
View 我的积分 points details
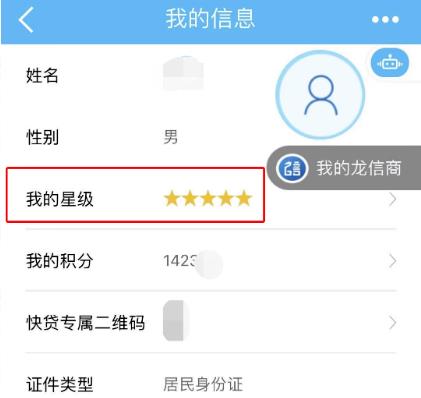coord(211,261)
